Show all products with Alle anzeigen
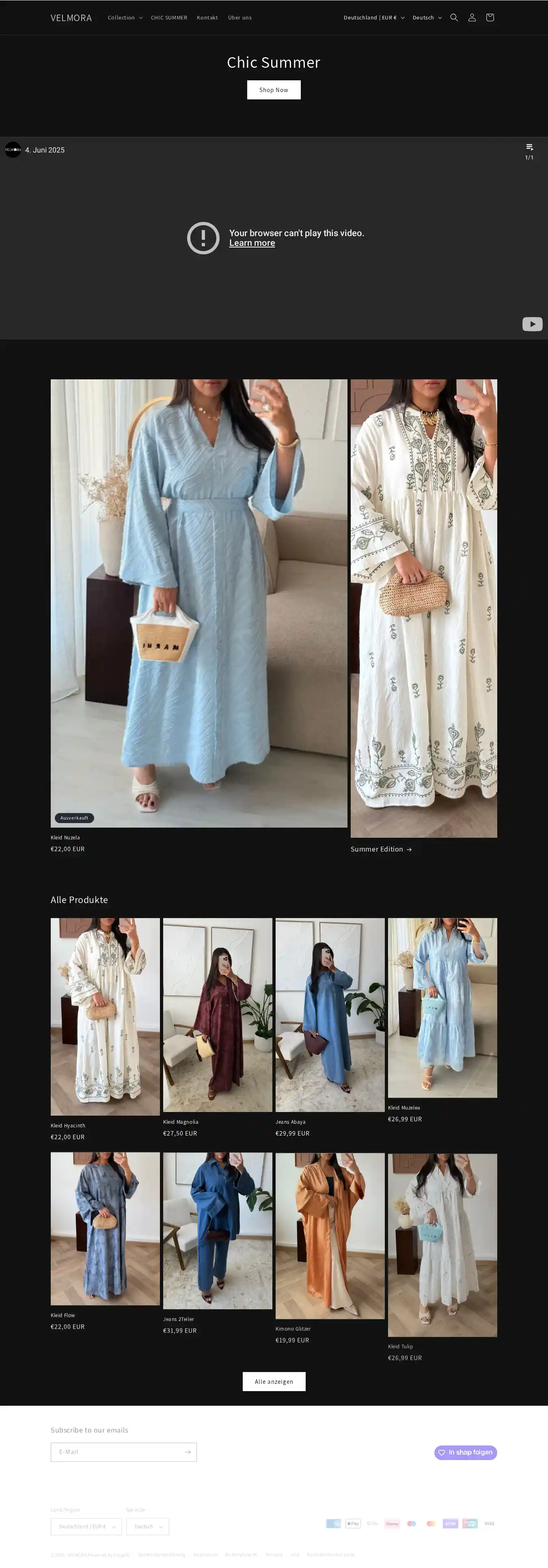 coord(274,1382)
